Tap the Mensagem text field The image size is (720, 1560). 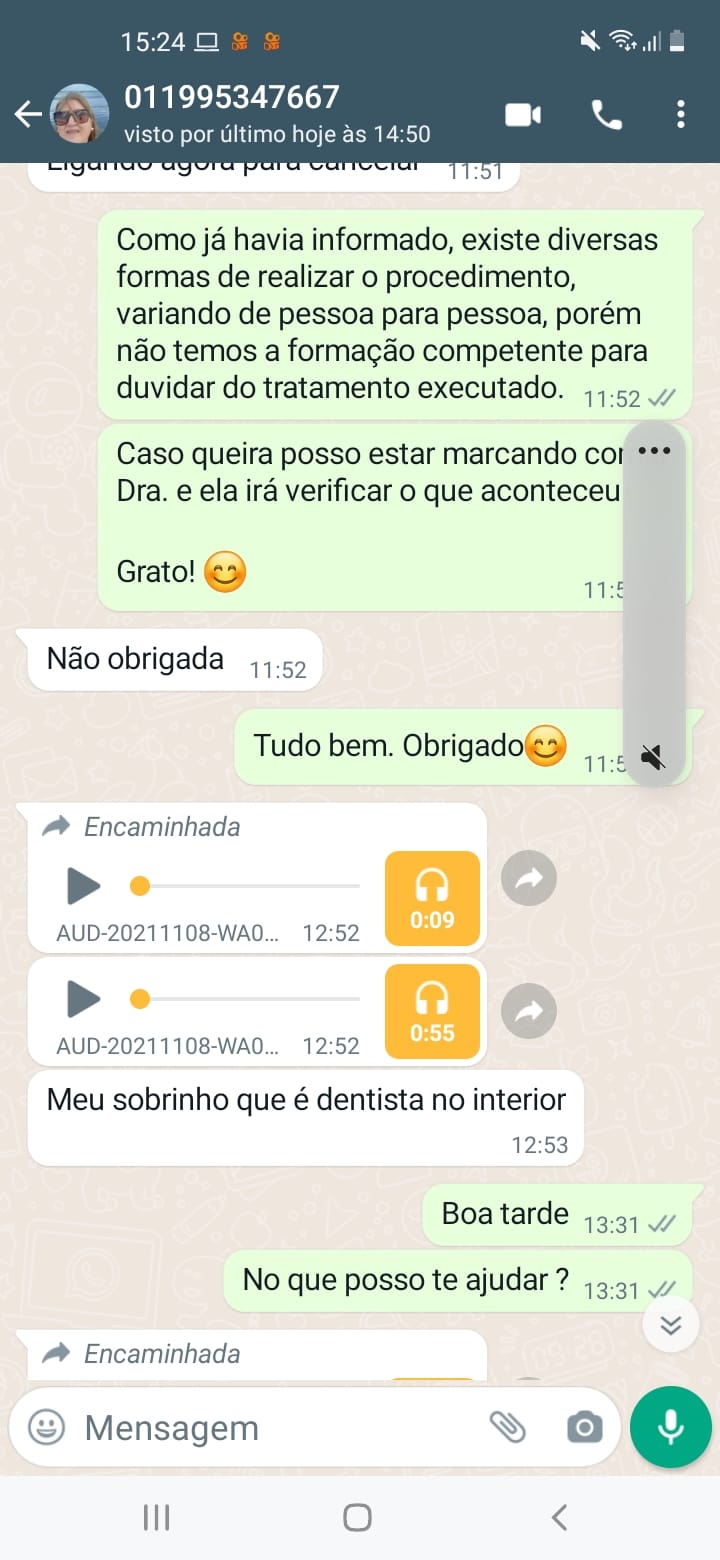(x=270, y=1427)
